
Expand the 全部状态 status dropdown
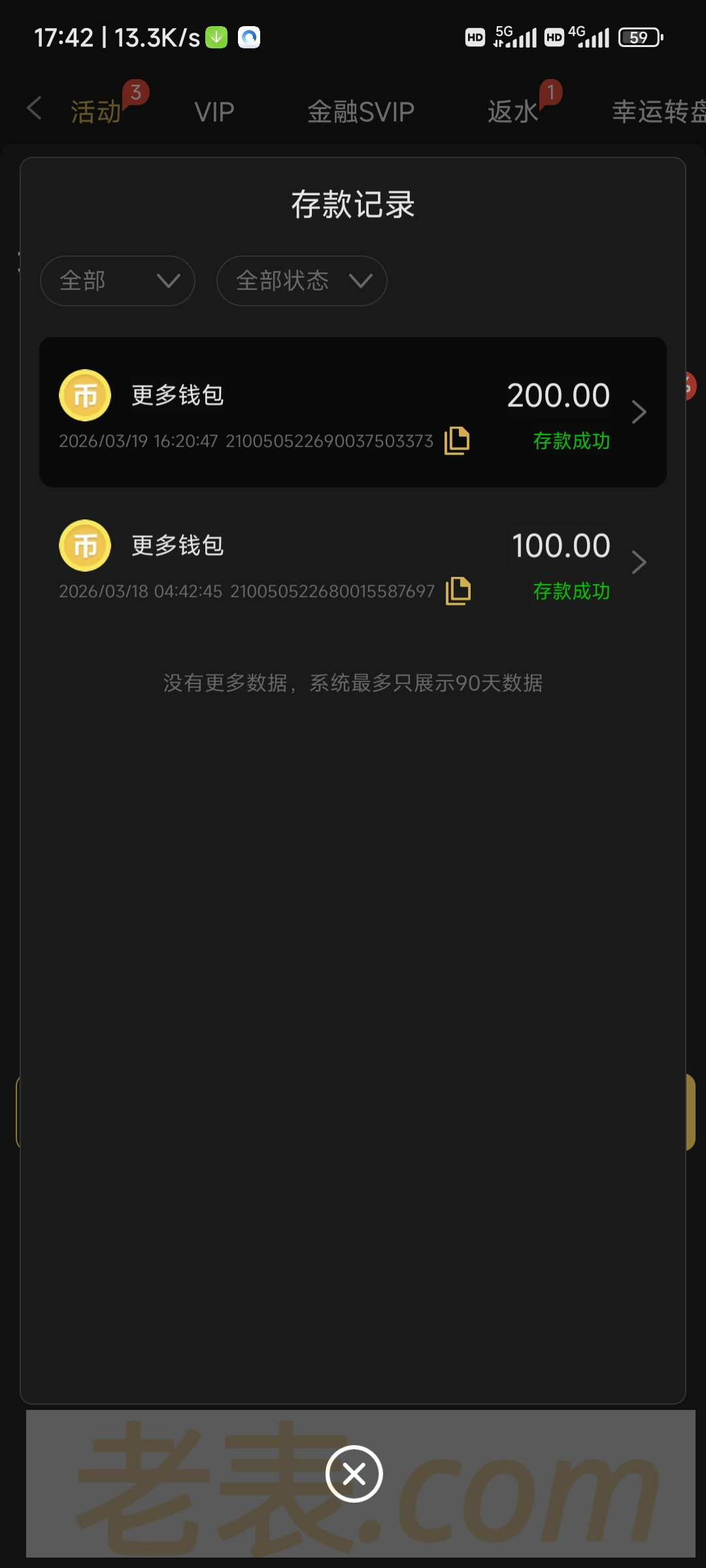(301, 281)
